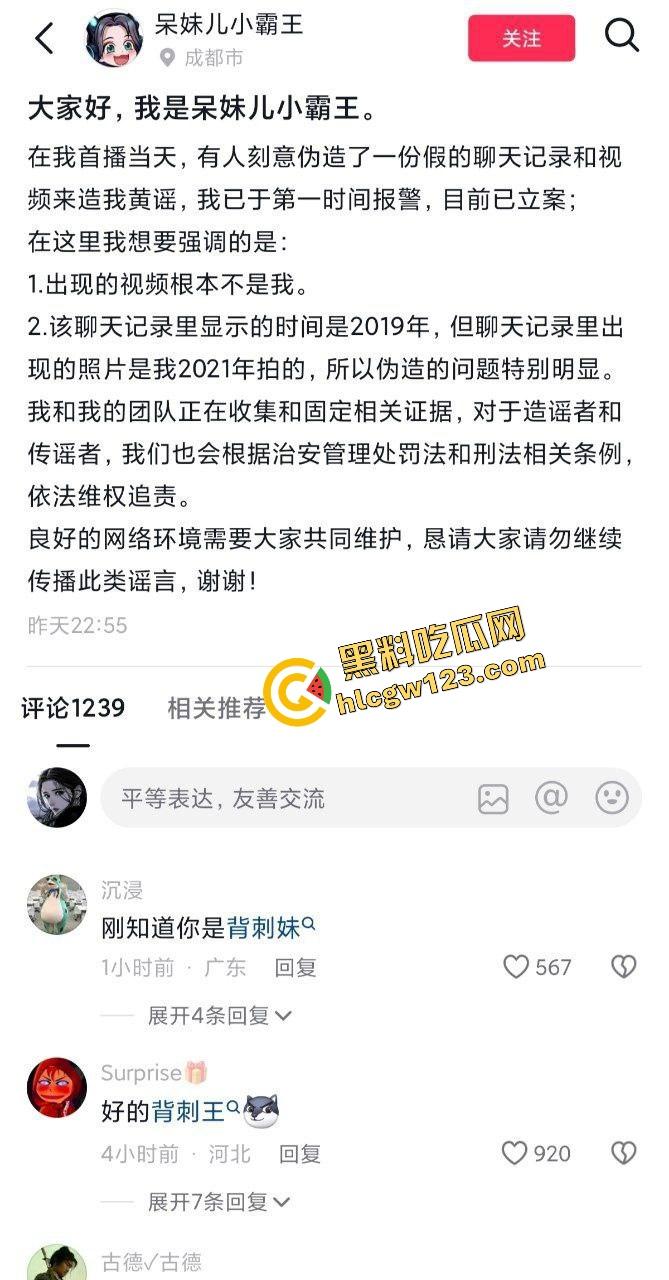Open the 背刺王 search link

pyautogui.click(x=189, y=1111)
